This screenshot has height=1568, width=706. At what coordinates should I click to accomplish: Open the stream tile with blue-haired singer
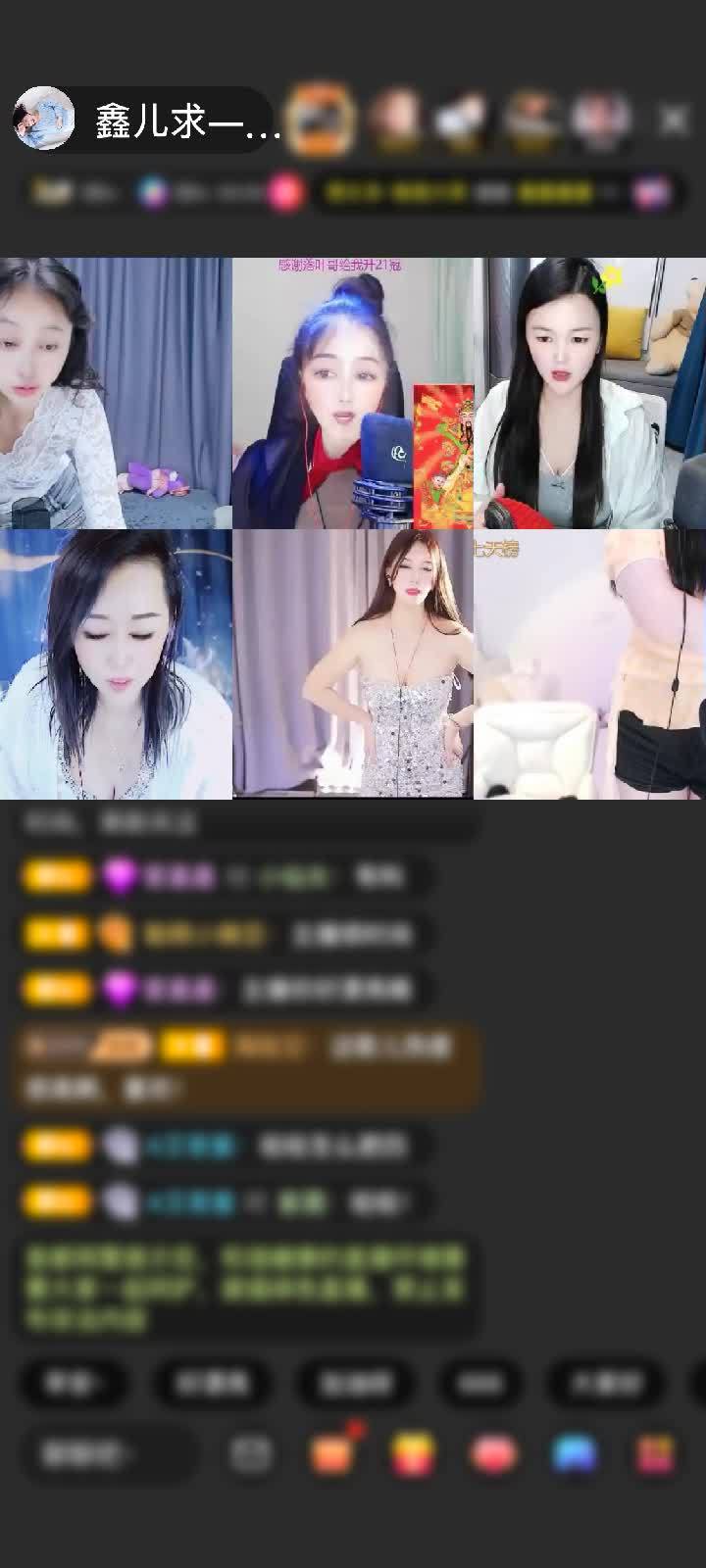(352, 393)
